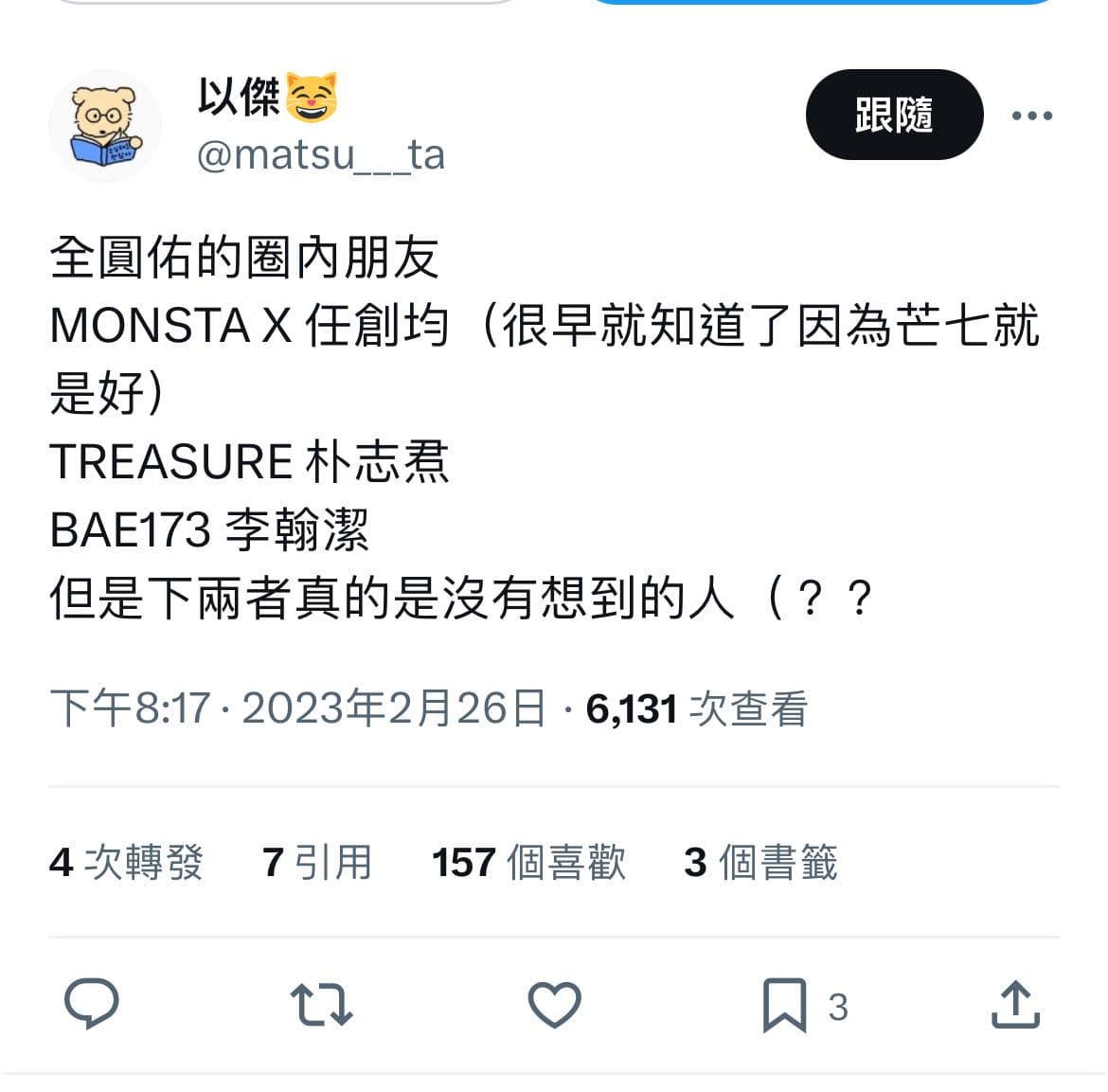Image resolution: width=1108 pixels, height=1092 pixels.
Task: View the 157 個喜歡 likes list
Action: tap(528, 862)
